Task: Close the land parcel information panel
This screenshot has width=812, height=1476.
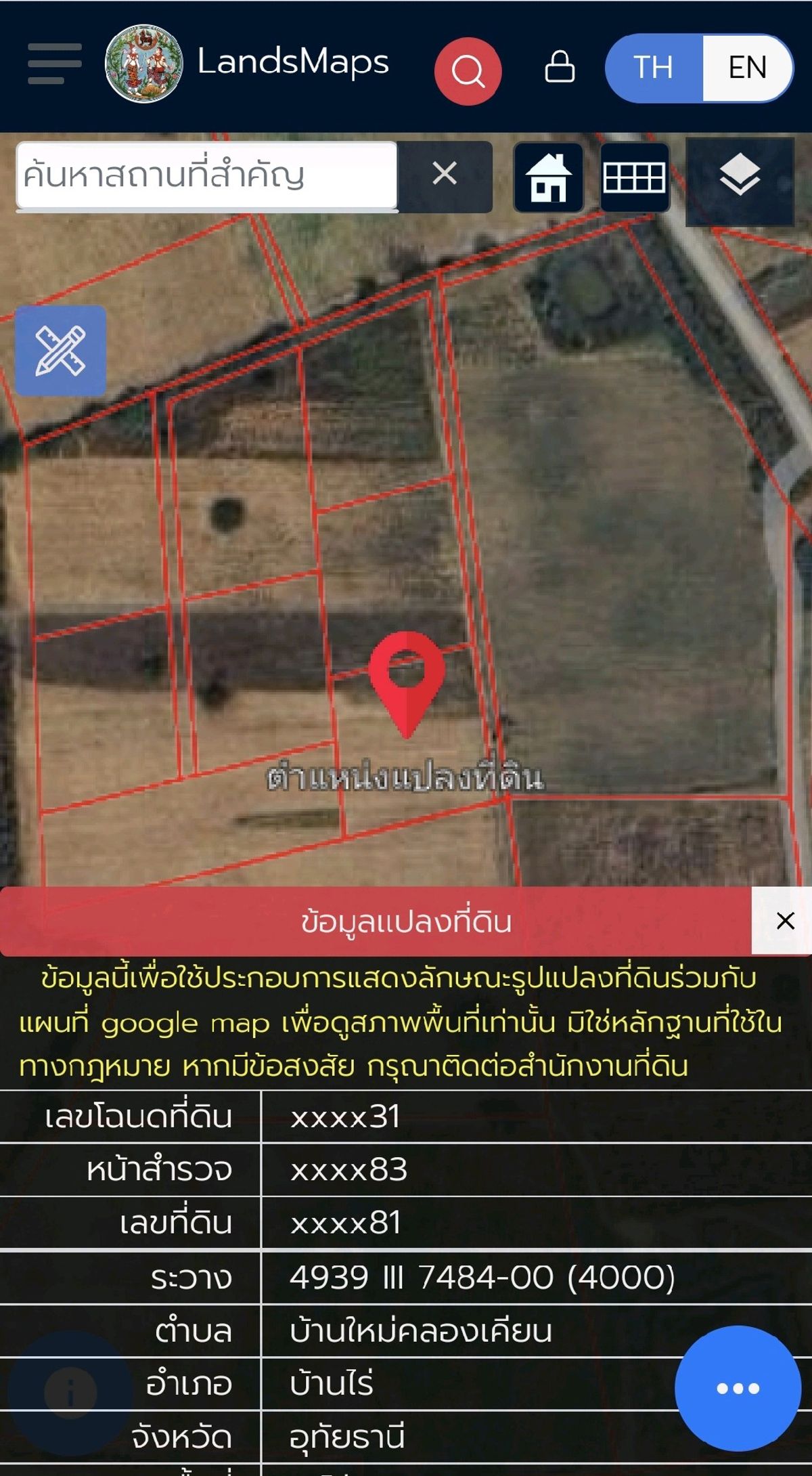Action: tap(785, 921)
